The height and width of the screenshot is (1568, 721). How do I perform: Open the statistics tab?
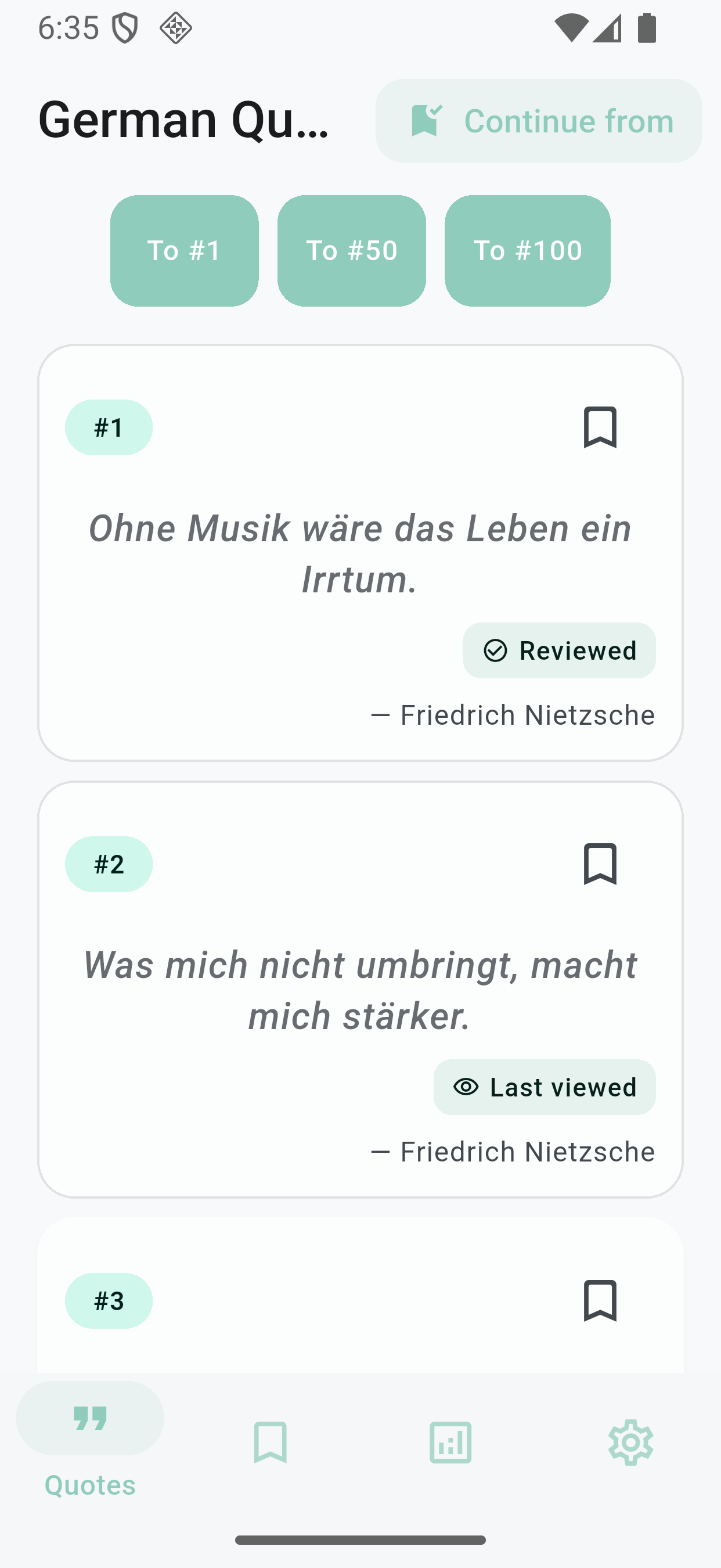450,1442
